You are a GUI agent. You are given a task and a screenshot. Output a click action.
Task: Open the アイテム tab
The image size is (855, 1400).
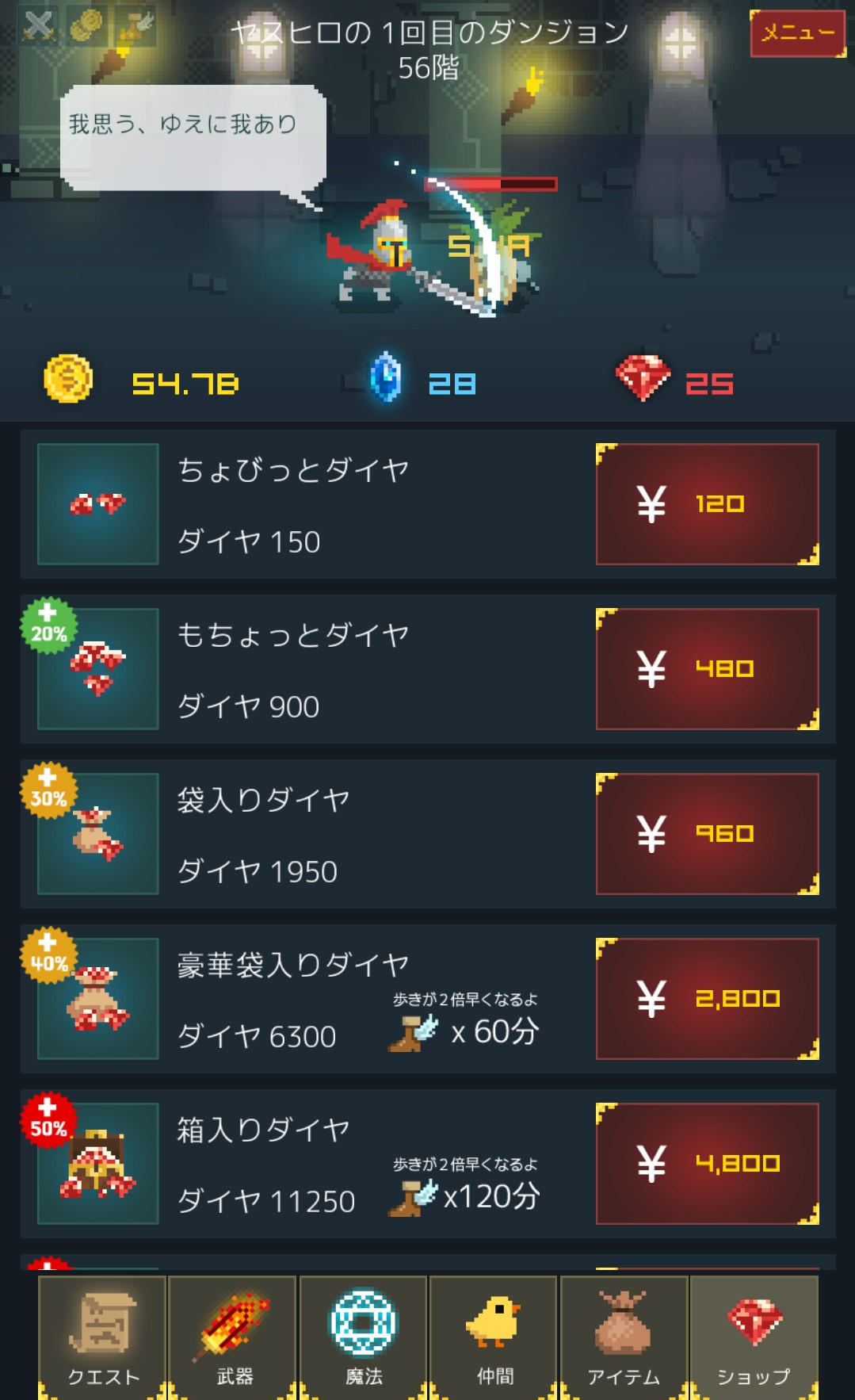624,1337
